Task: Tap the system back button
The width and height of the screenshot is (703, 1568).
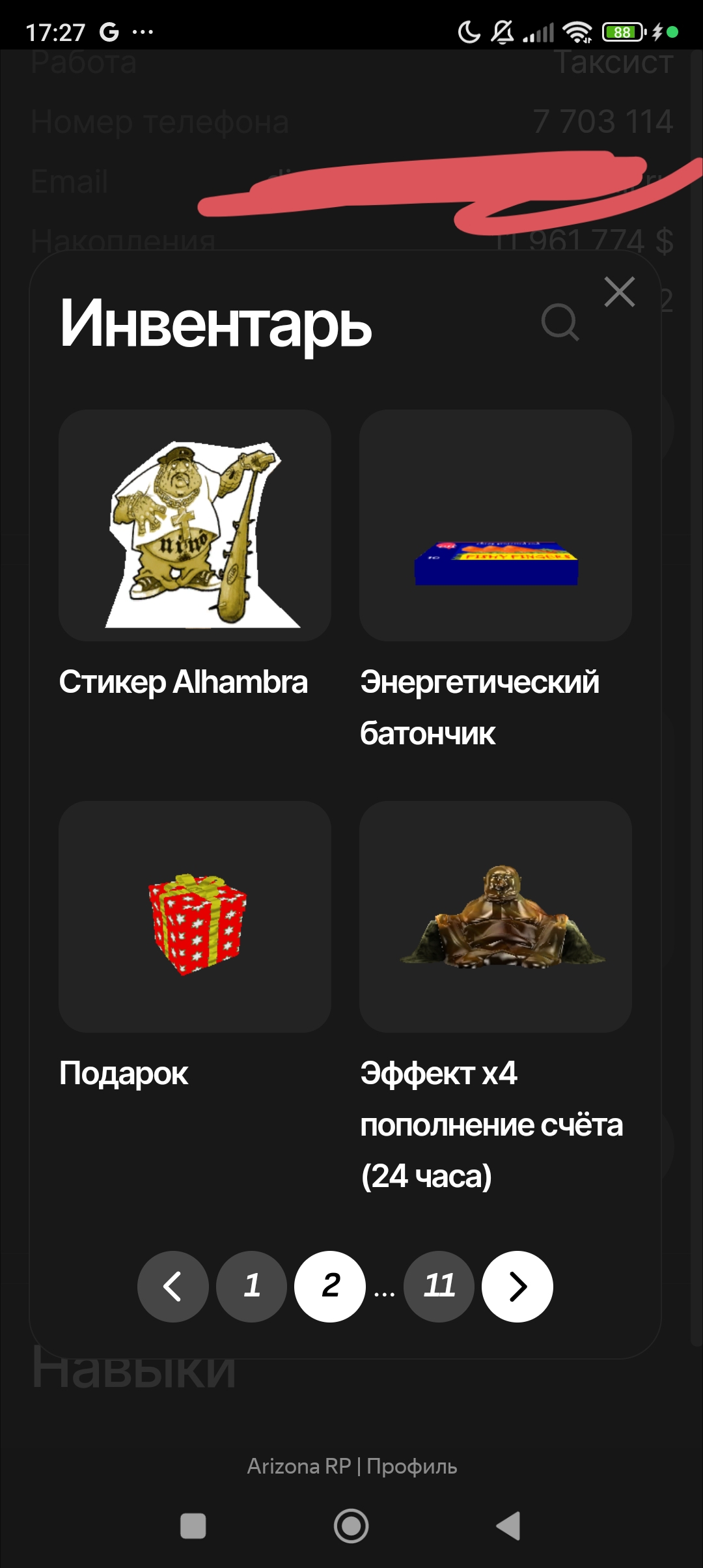Action: point(509,1526)
